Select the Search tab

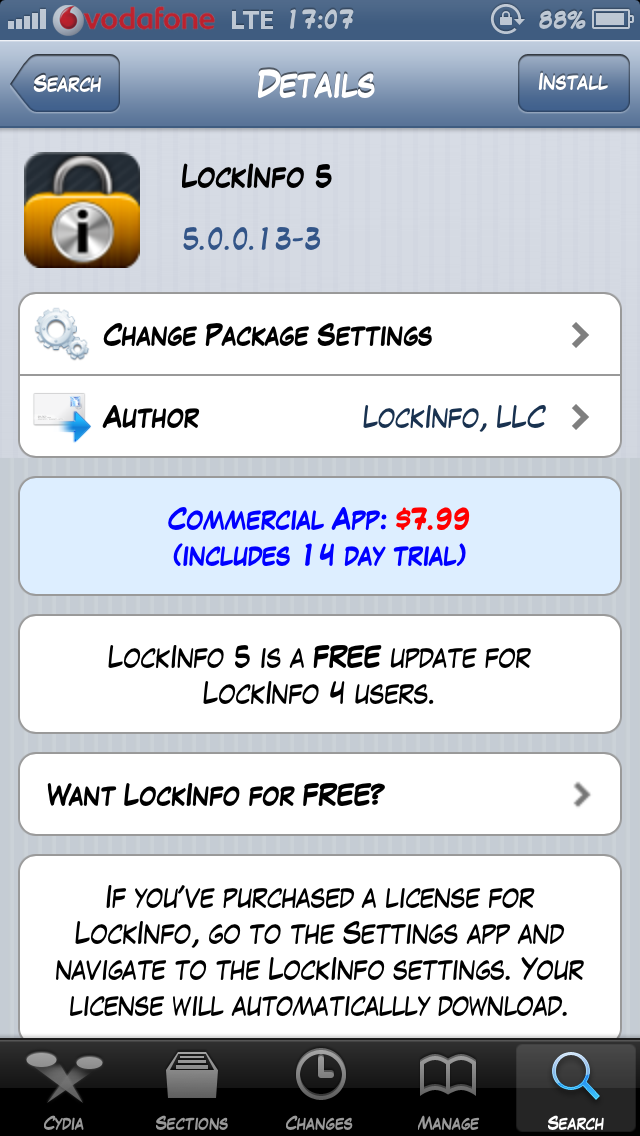pyautogui.click(x=576, y=1089)
